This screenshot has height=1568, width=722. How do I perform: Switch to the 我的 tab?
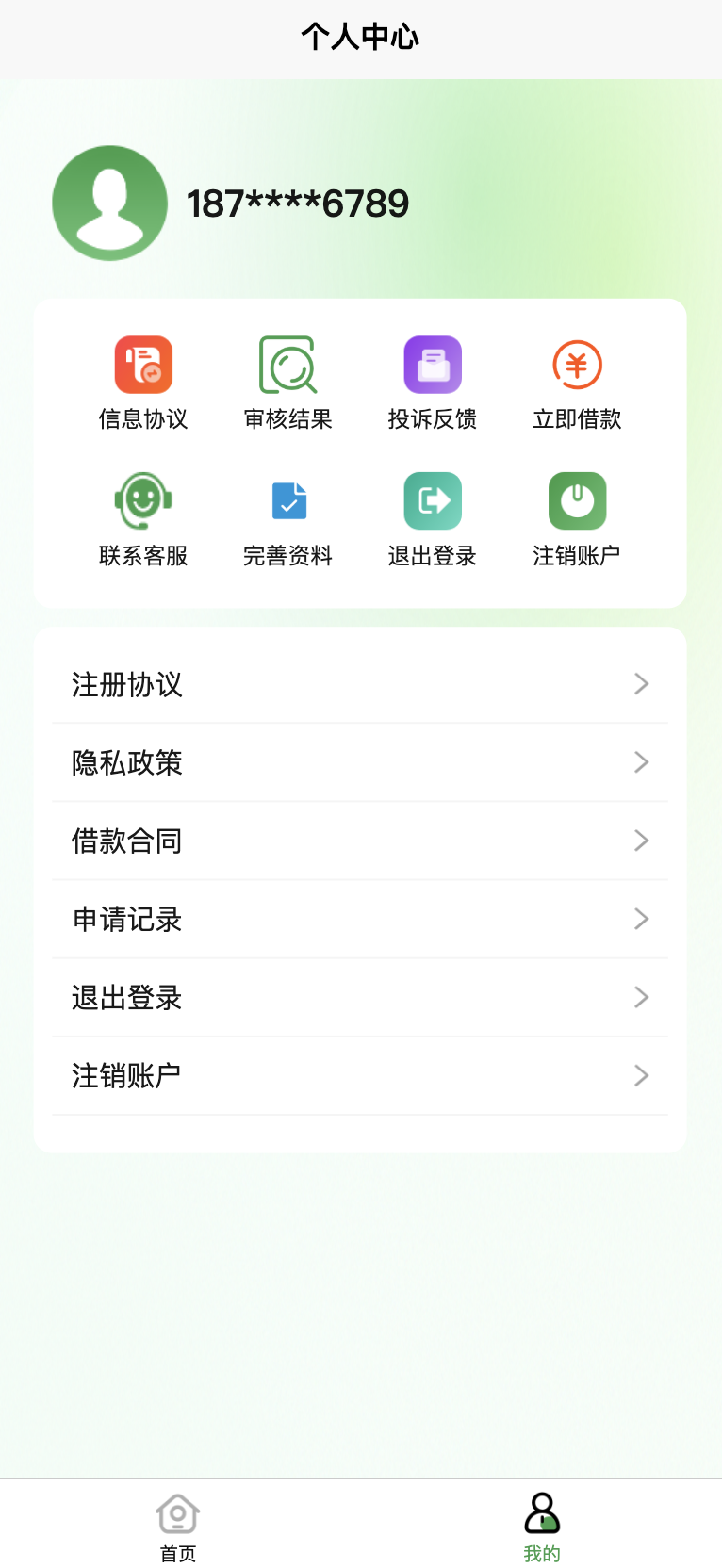tap(542, 1527)
